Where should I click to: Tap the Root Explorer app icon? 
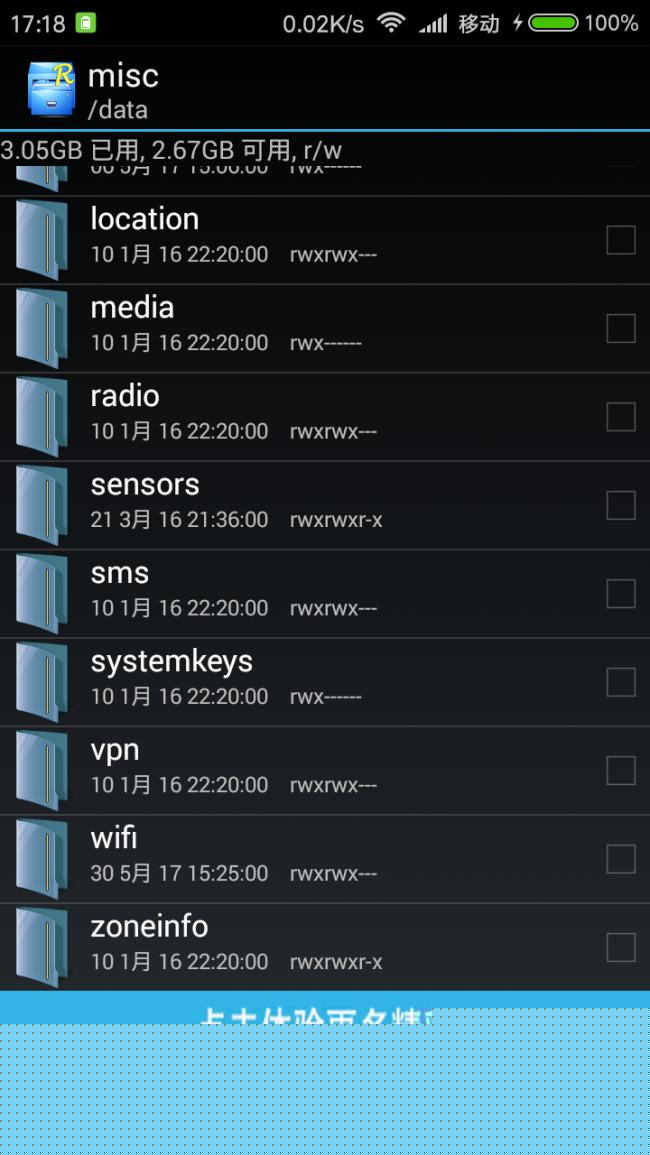[x=52, y=88]
